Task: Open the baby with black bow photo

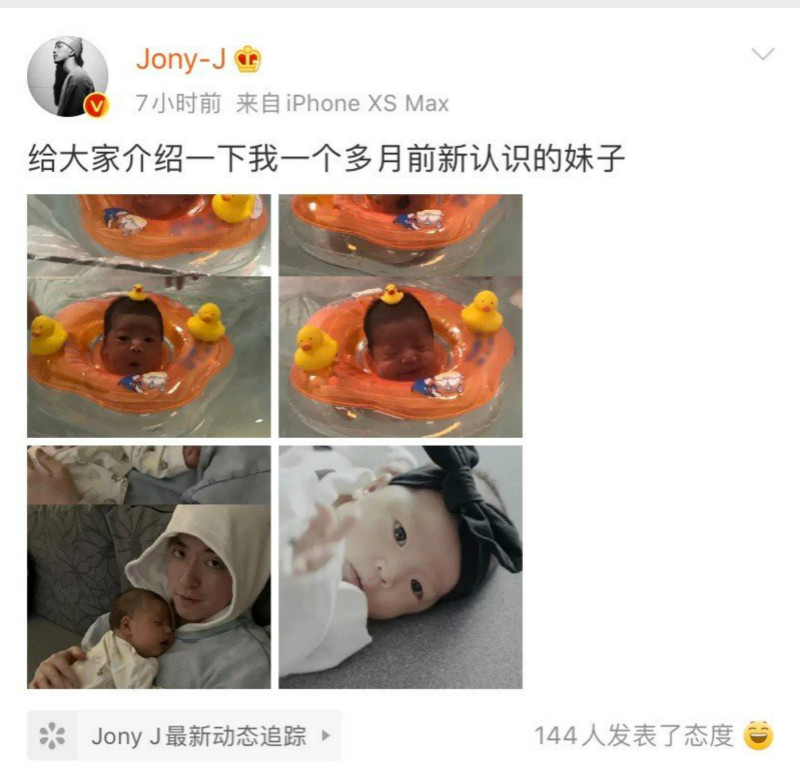Action: coord(400,567)
